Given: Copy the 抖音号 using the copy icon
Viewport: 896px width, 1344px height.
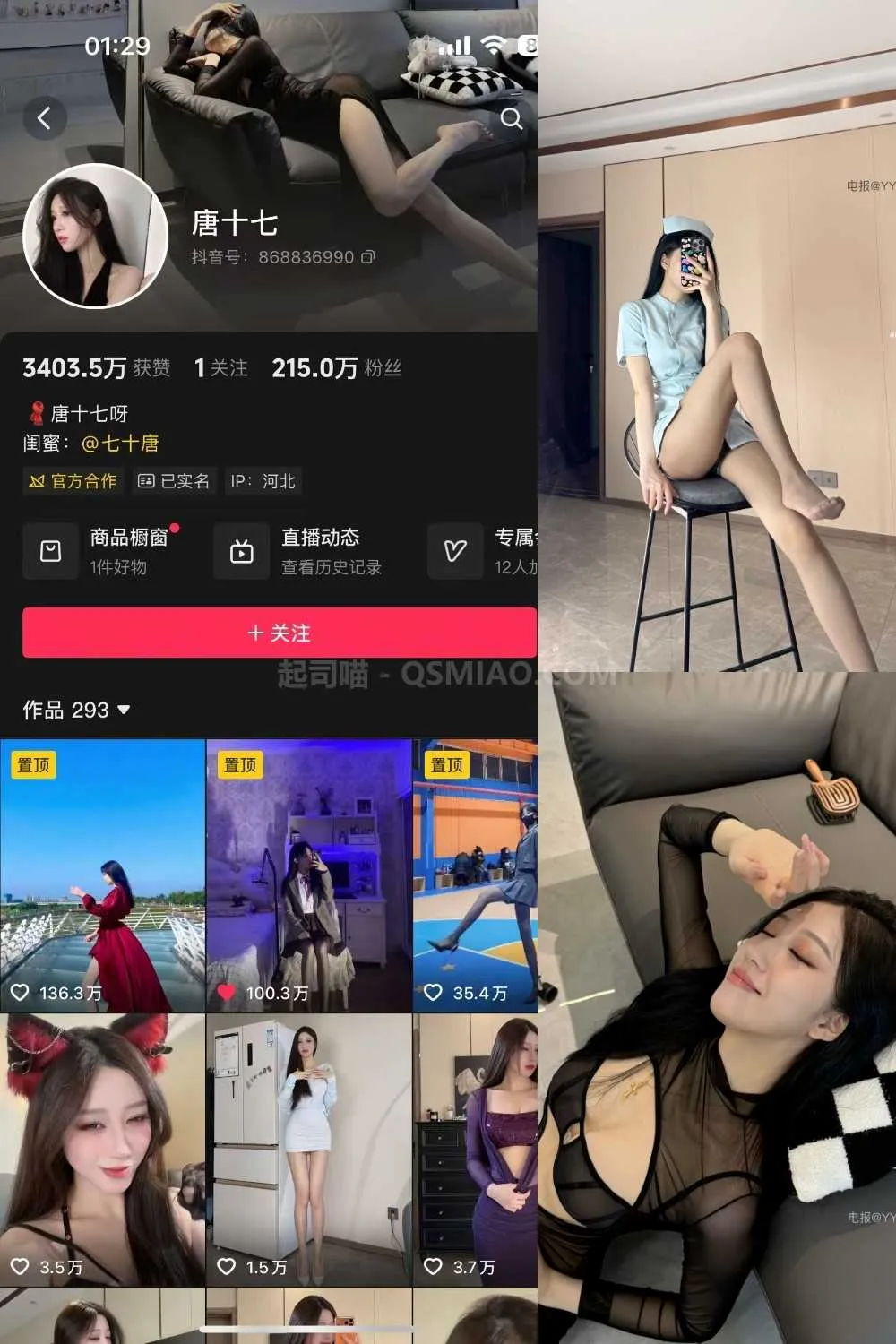Looking at the screenshot, I should coord(366,256).
